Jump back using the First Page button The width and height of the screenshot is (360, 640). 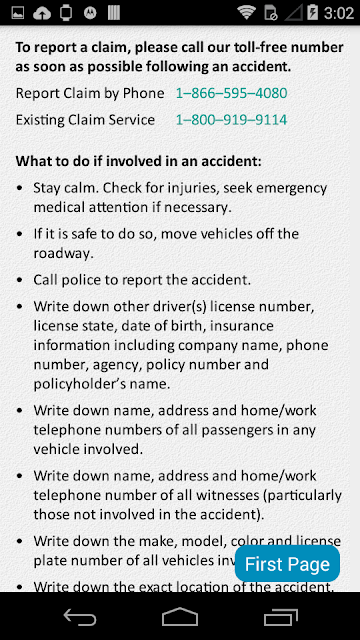[287, 564]
